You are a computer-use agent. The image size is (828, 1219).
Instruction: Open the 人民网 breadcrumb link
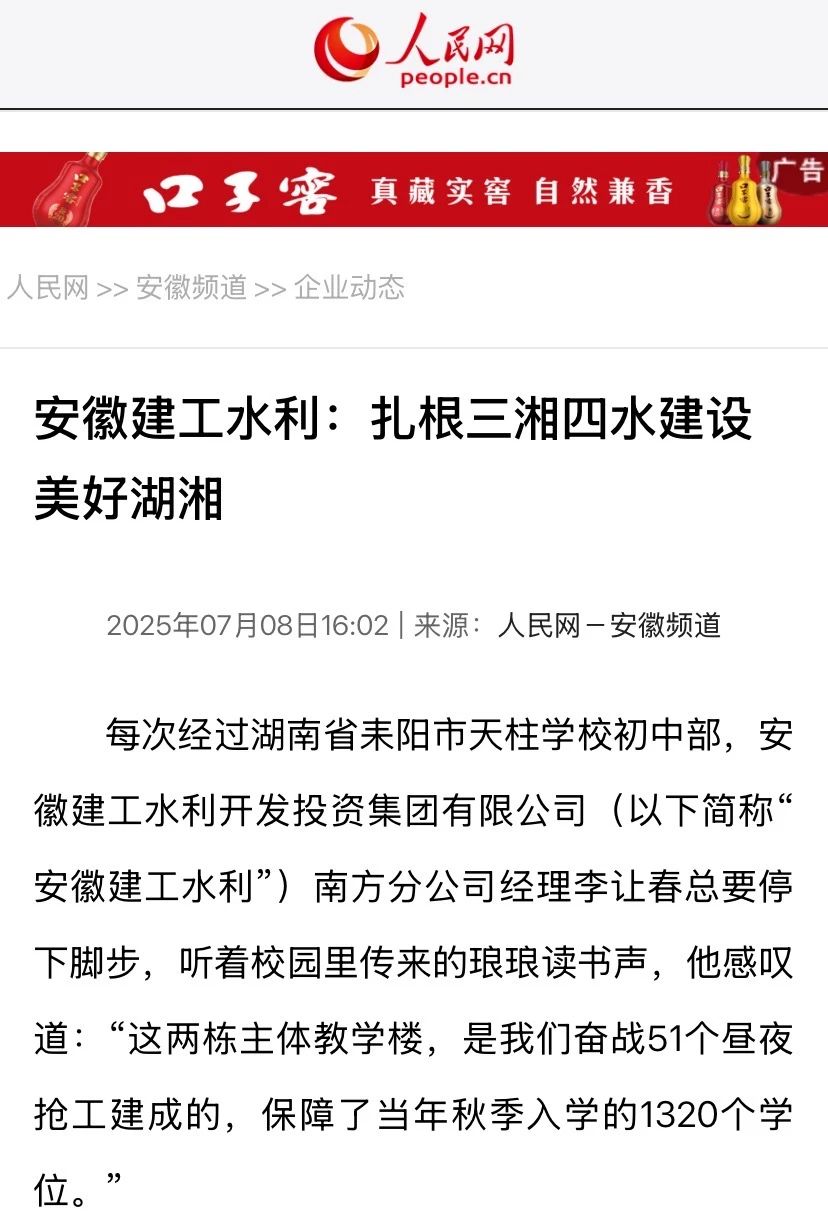pyautogui.click(x=48, y=288)
